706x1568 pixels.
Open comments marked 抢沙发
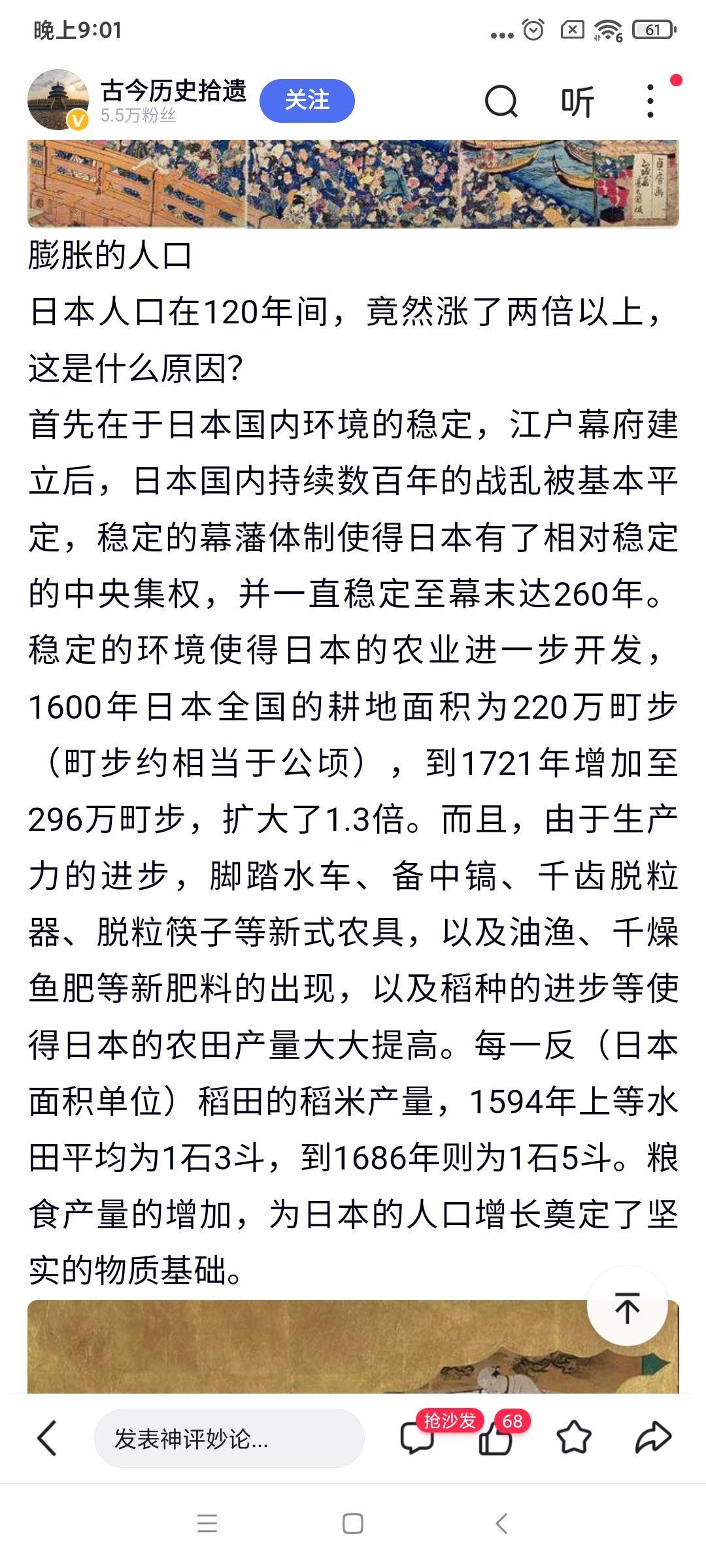coord(418,1437)
